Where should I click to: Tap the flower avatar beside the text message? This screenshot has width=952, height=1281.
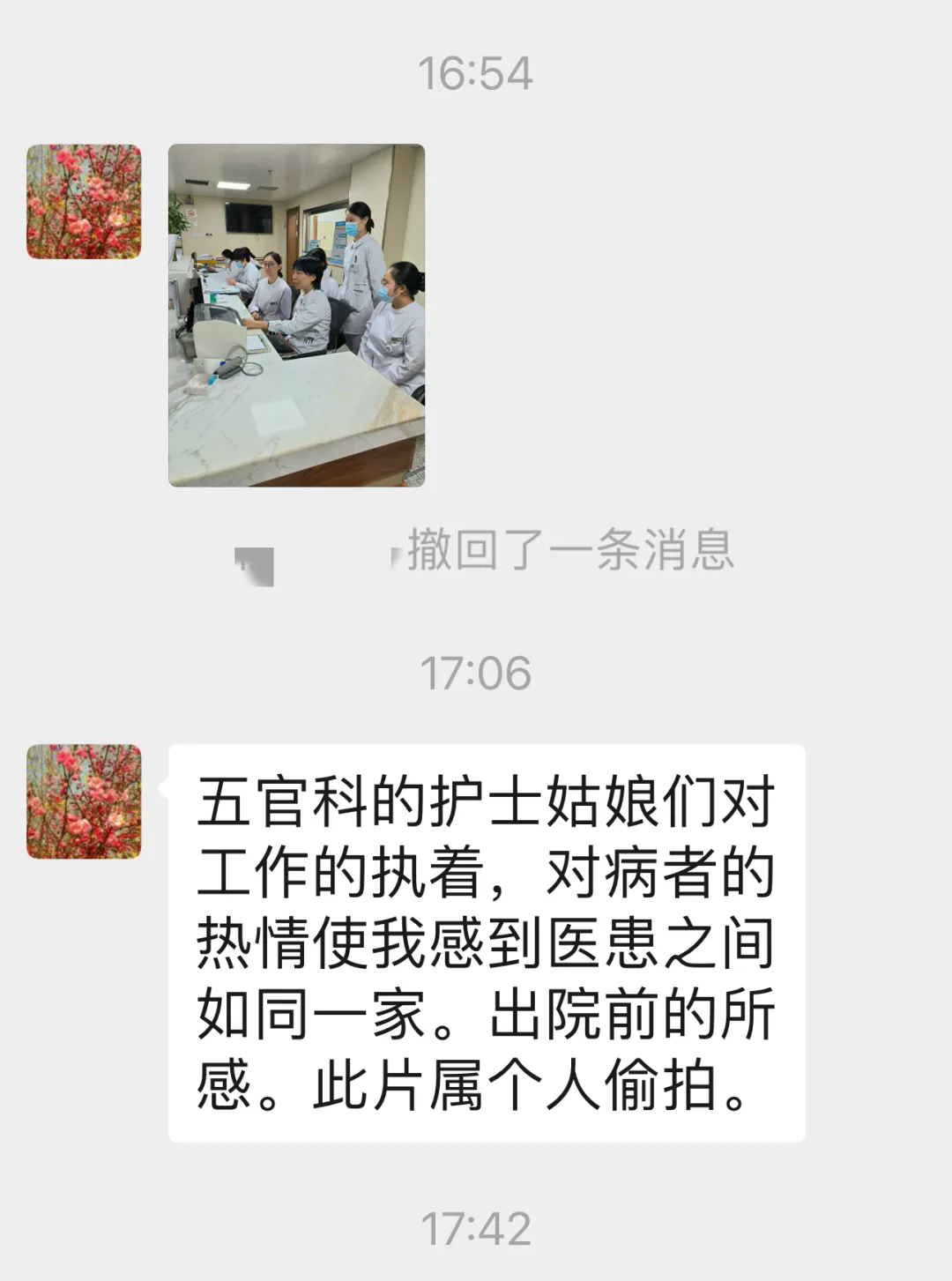click(84, 801)
